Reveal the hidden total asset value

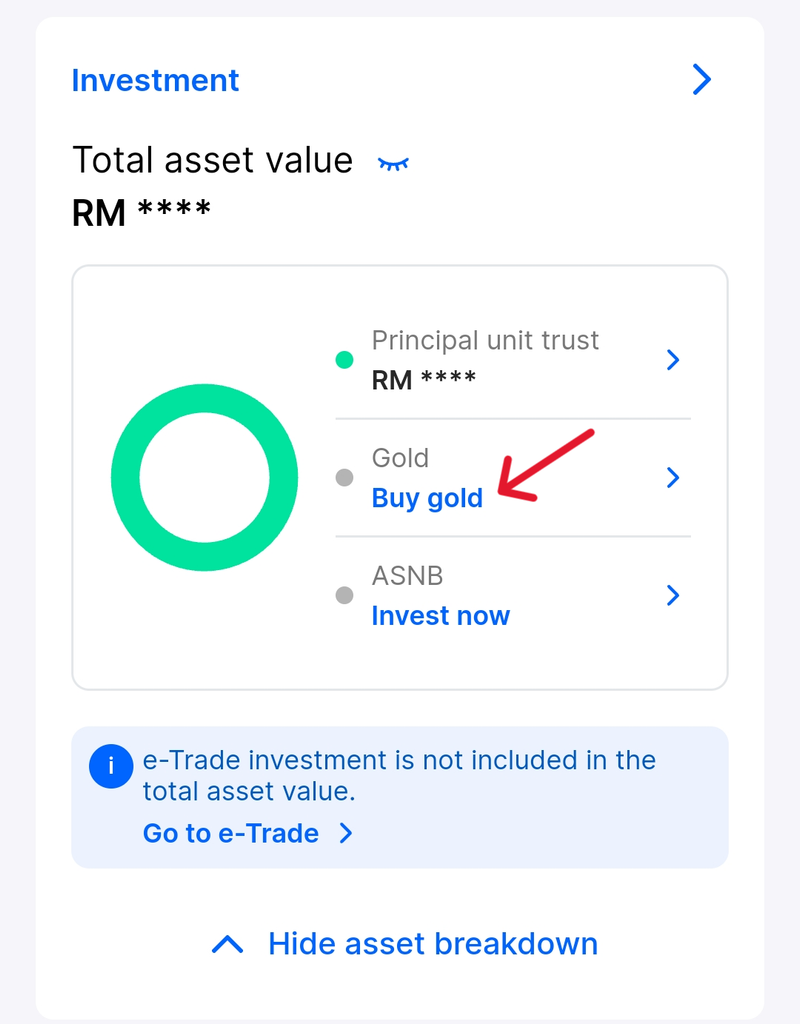point(393,163)
